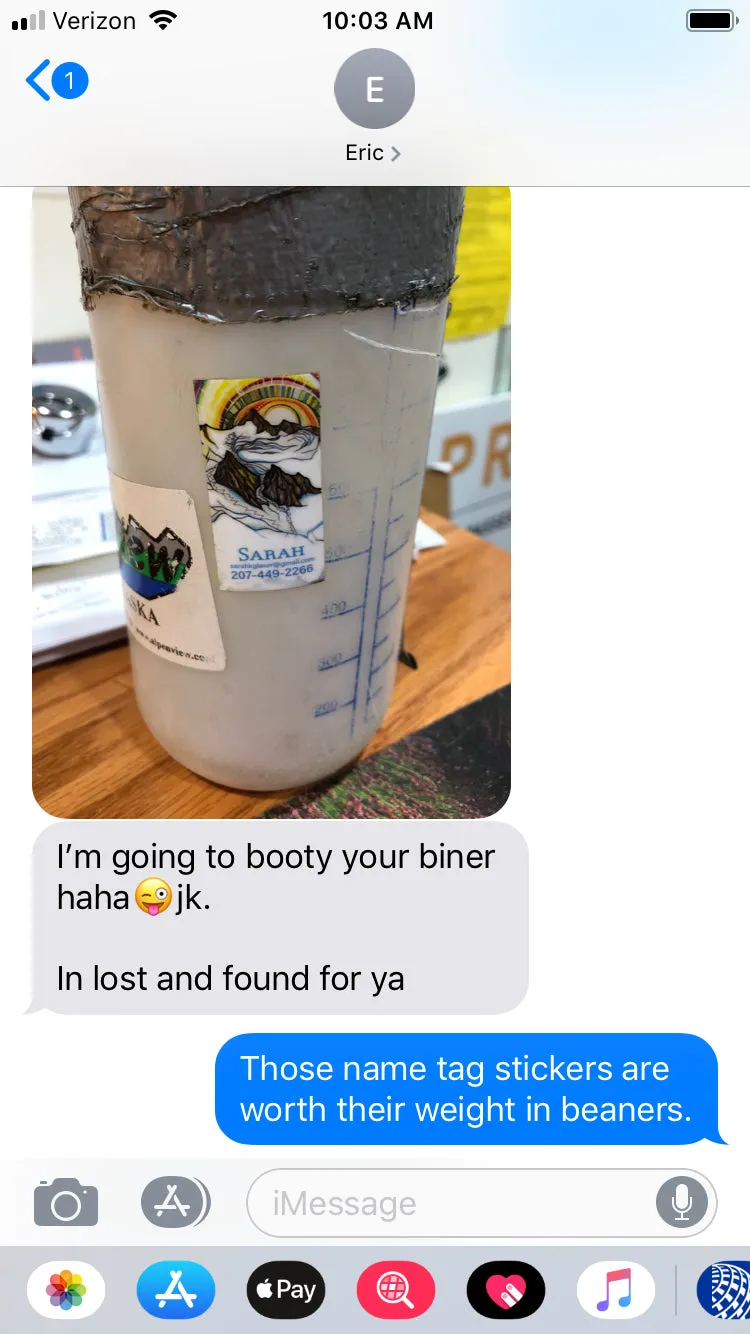Open the Photos iMessage app

pos(66,1290)
